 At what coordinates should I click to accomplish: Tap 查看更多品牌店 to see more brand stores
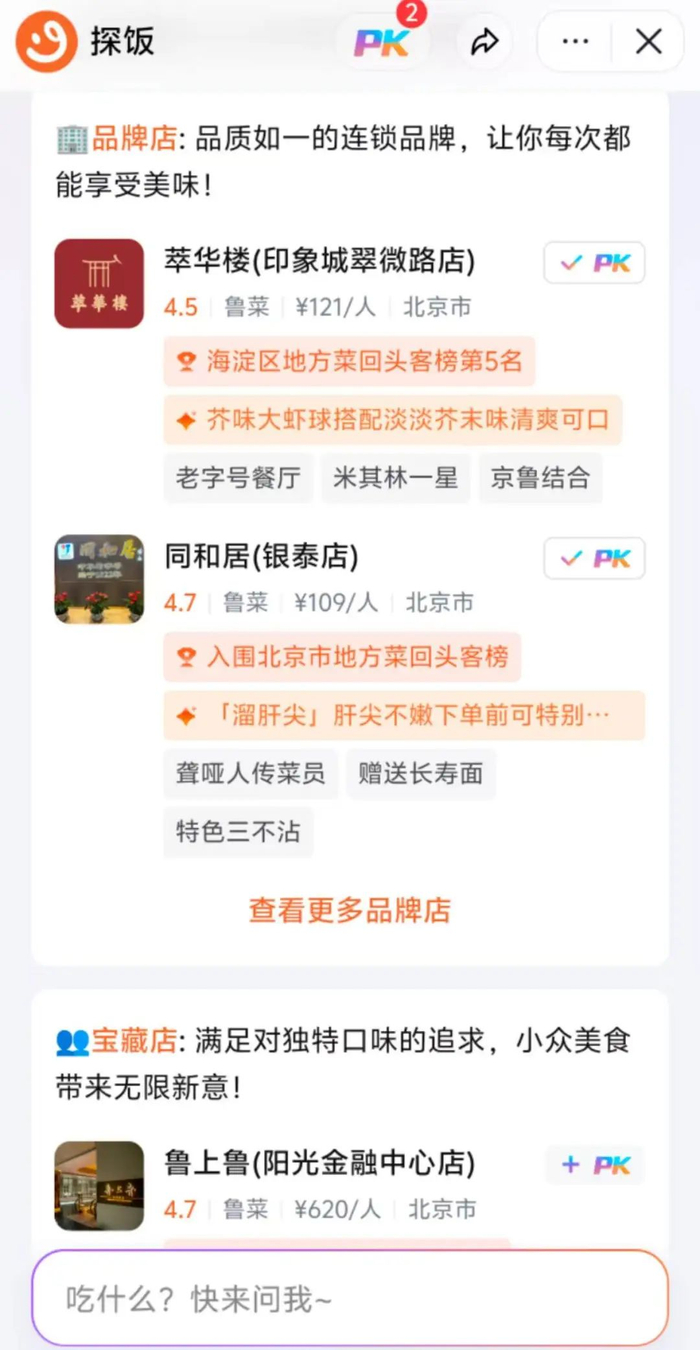coord(350,910)
